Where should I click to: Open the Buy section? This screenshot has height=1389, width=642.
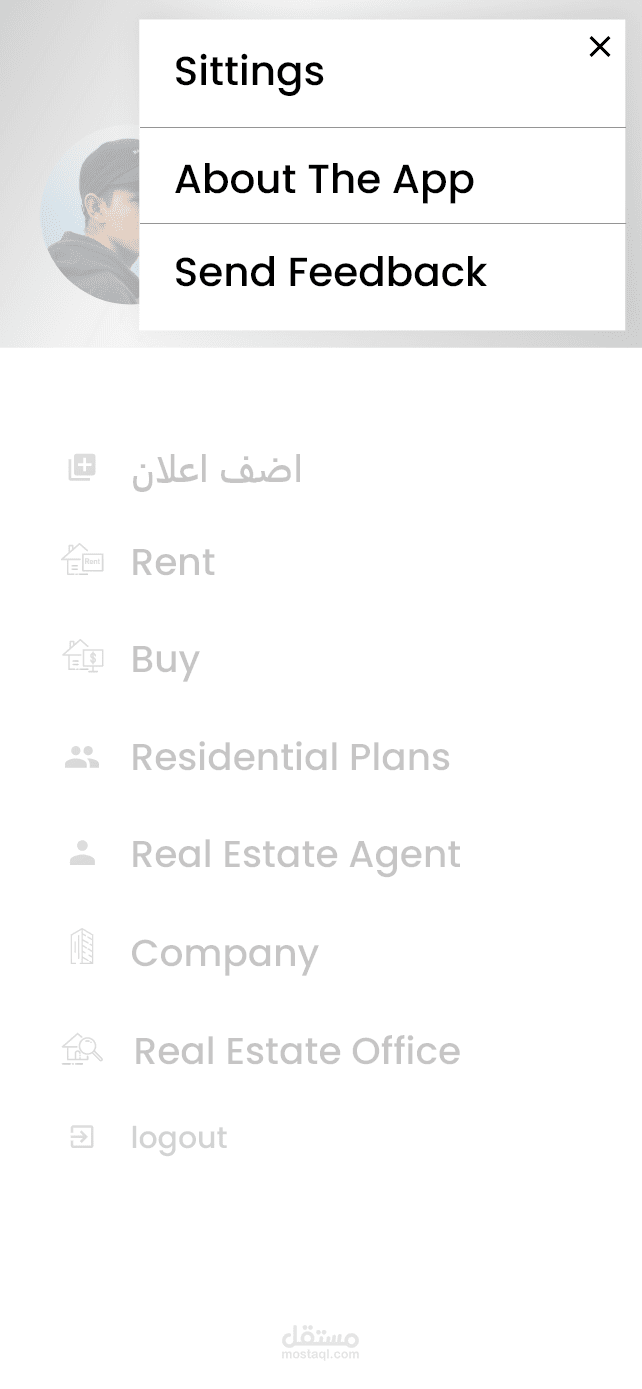(165, 660)
